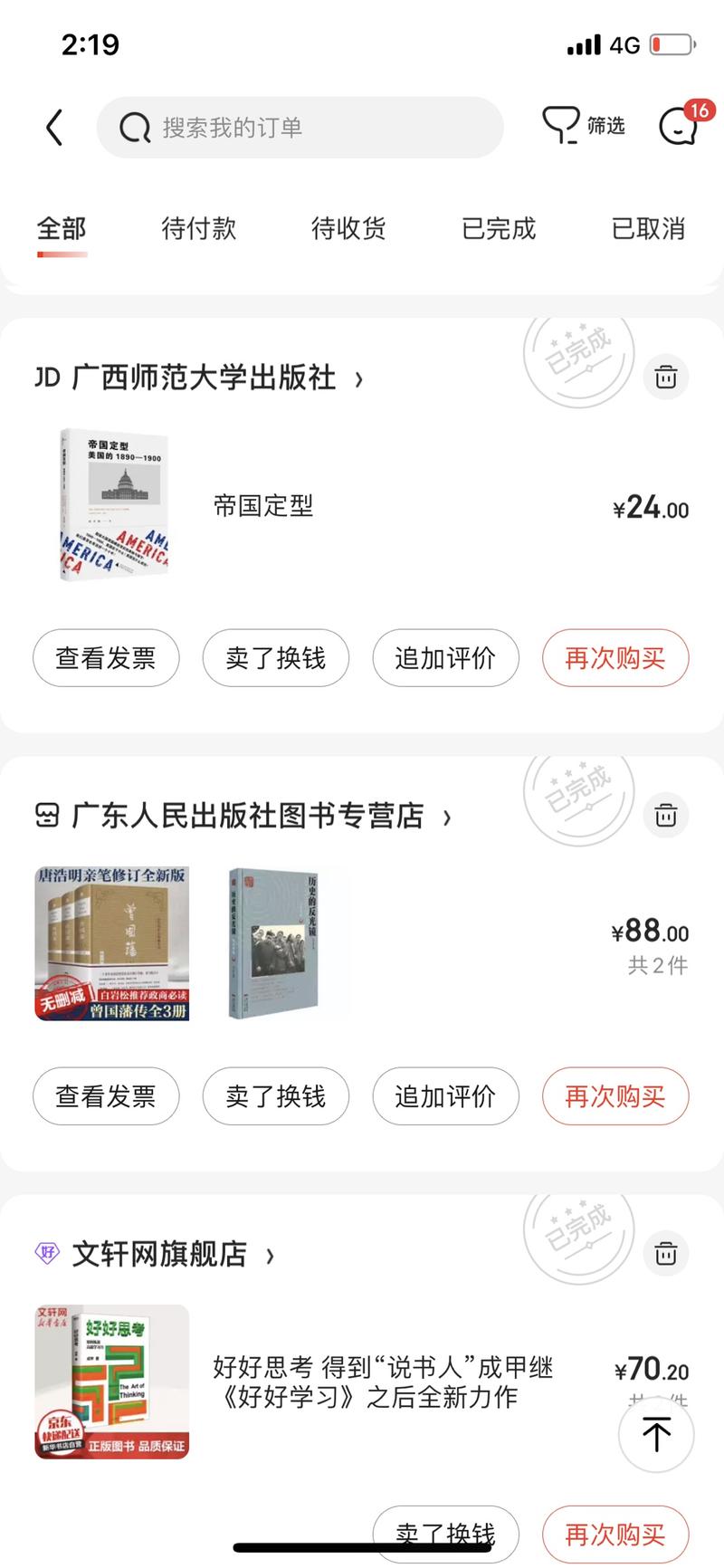The height and width of the screenshot is (1568, 724).
Task: Tap the back arrow to leave orders
Action: 53,127
